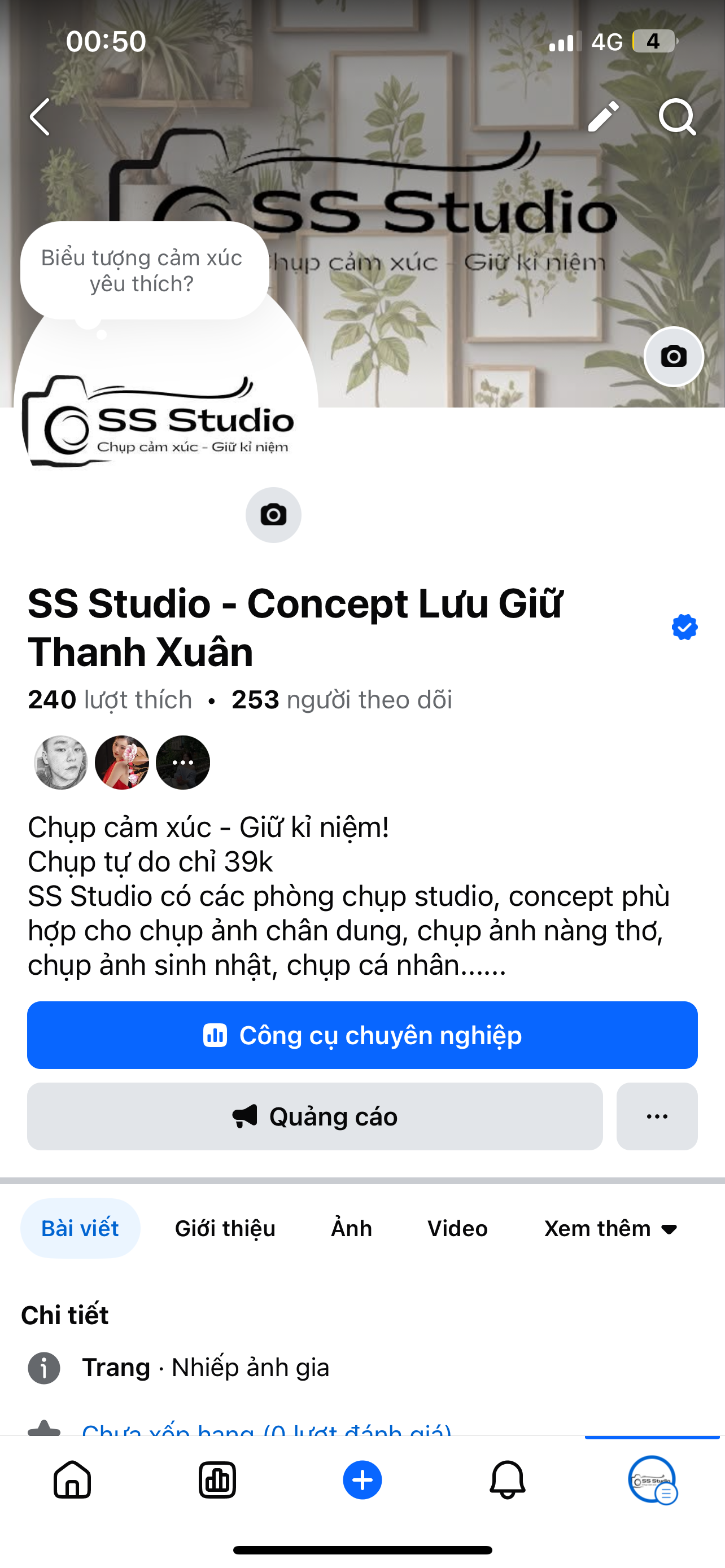
Task: Open the favorite emoji thought bubble
Action: tap(145, 271)
